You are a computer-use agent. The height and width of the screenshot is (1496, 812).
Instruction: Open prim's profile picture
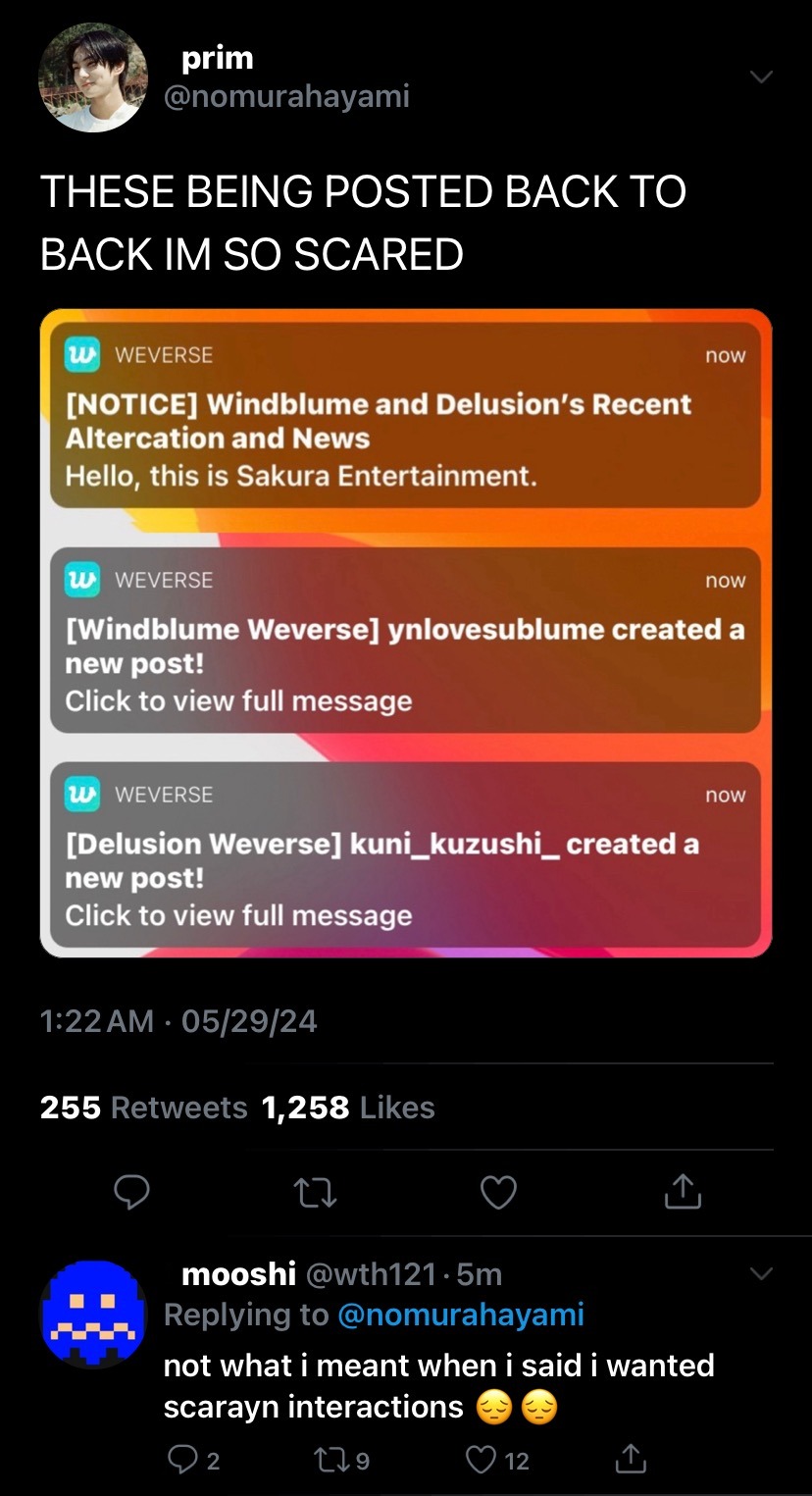coord(93,78)
